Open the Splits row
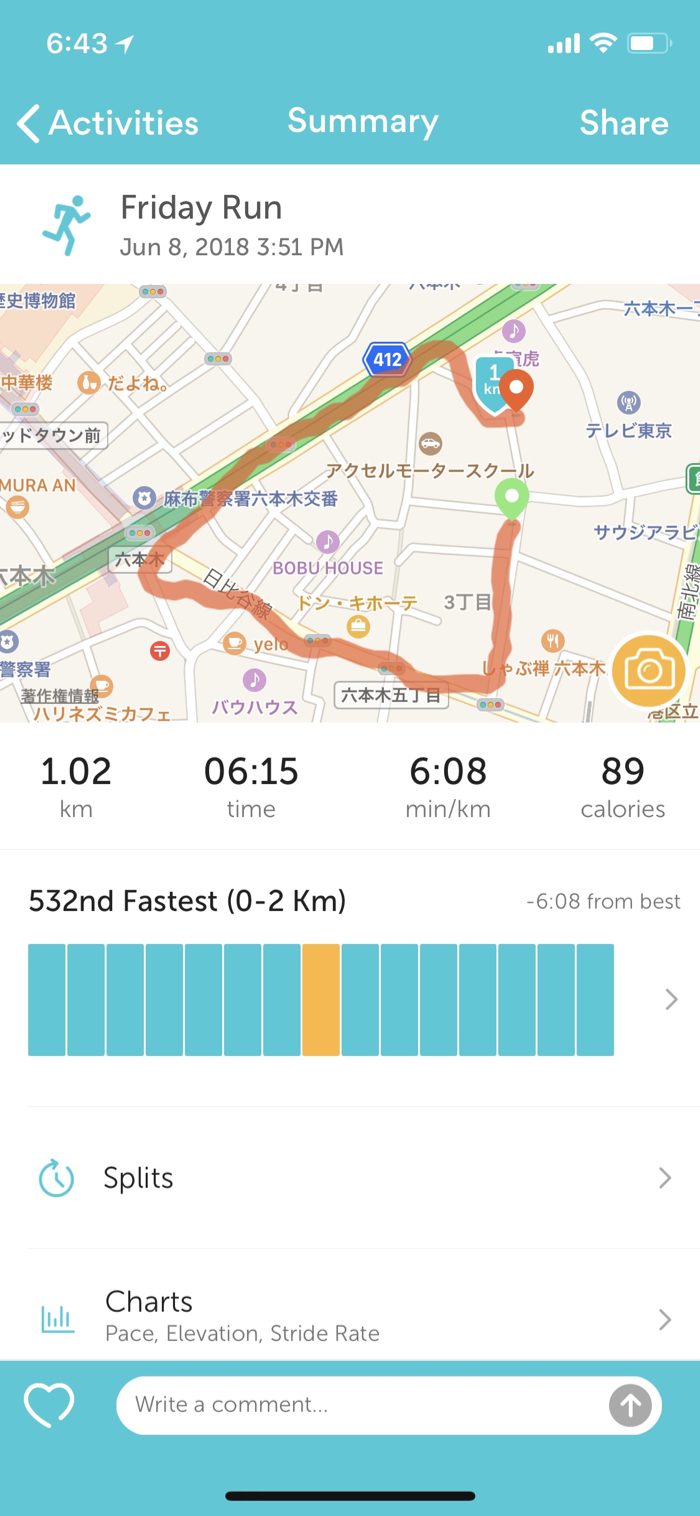The width and height of the screenshot is (700, 1516). tap(350, 1178)
